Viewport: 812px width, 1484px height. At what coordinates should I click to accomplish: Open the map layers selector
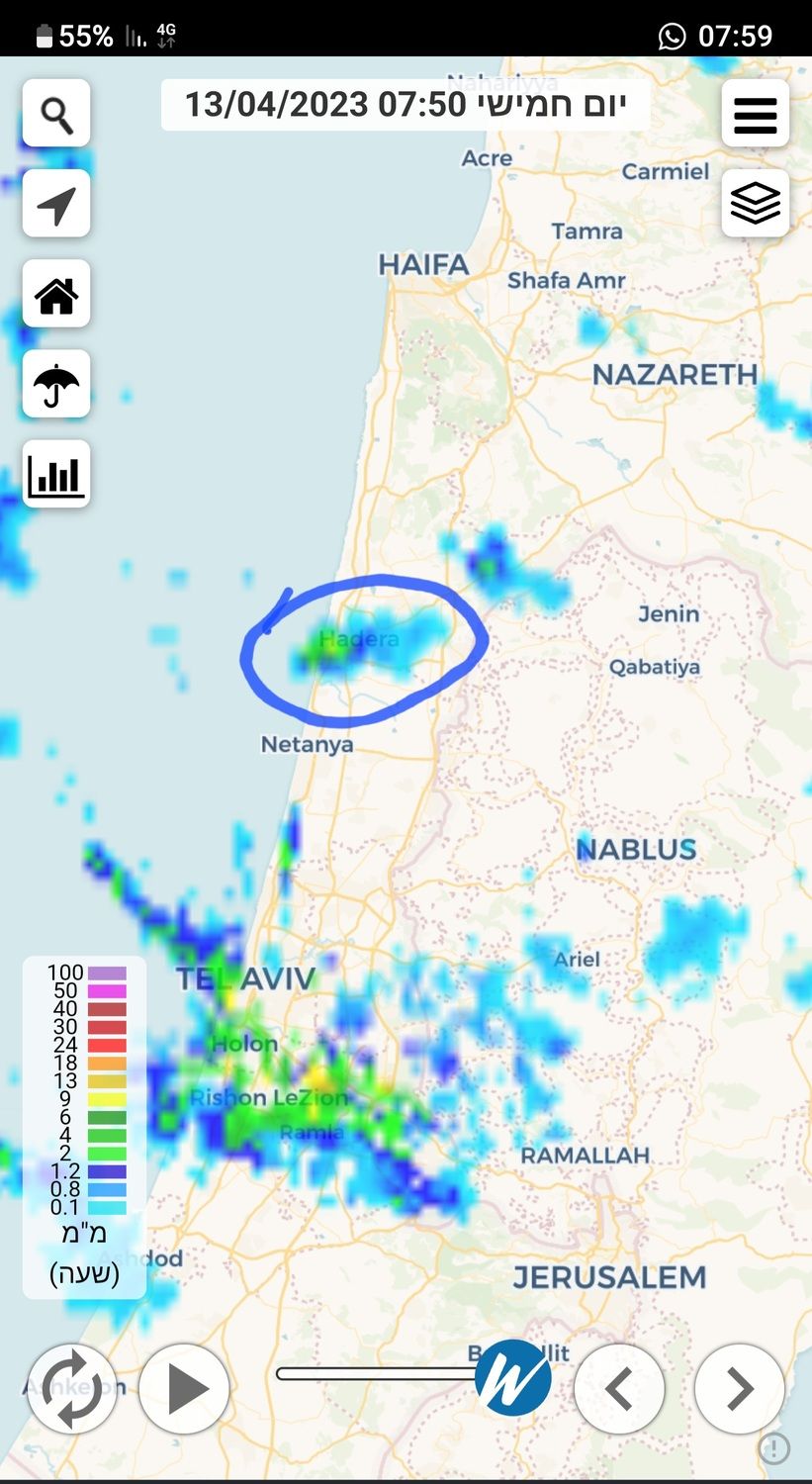(755, 204)
